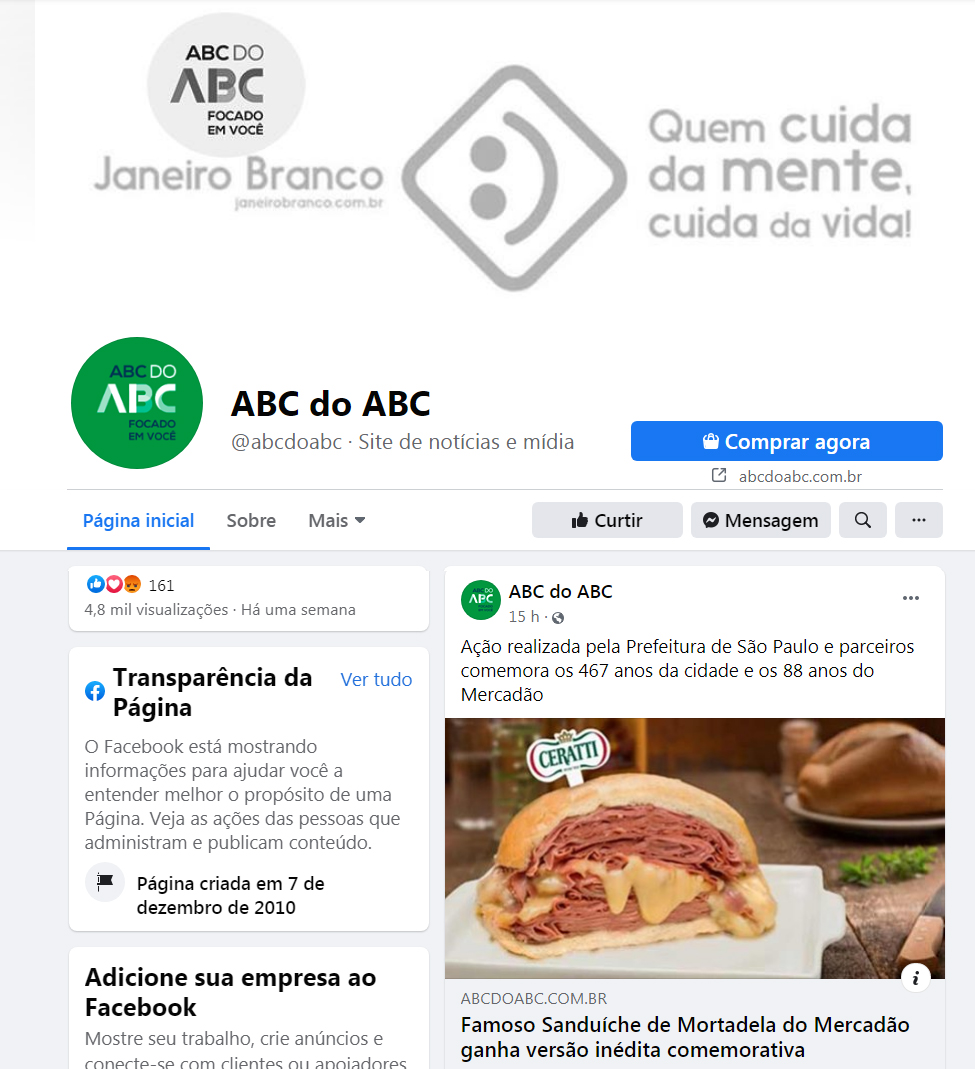View the page profile picture
Viewport: 975px width, 1069px height.
pos(137,403)
